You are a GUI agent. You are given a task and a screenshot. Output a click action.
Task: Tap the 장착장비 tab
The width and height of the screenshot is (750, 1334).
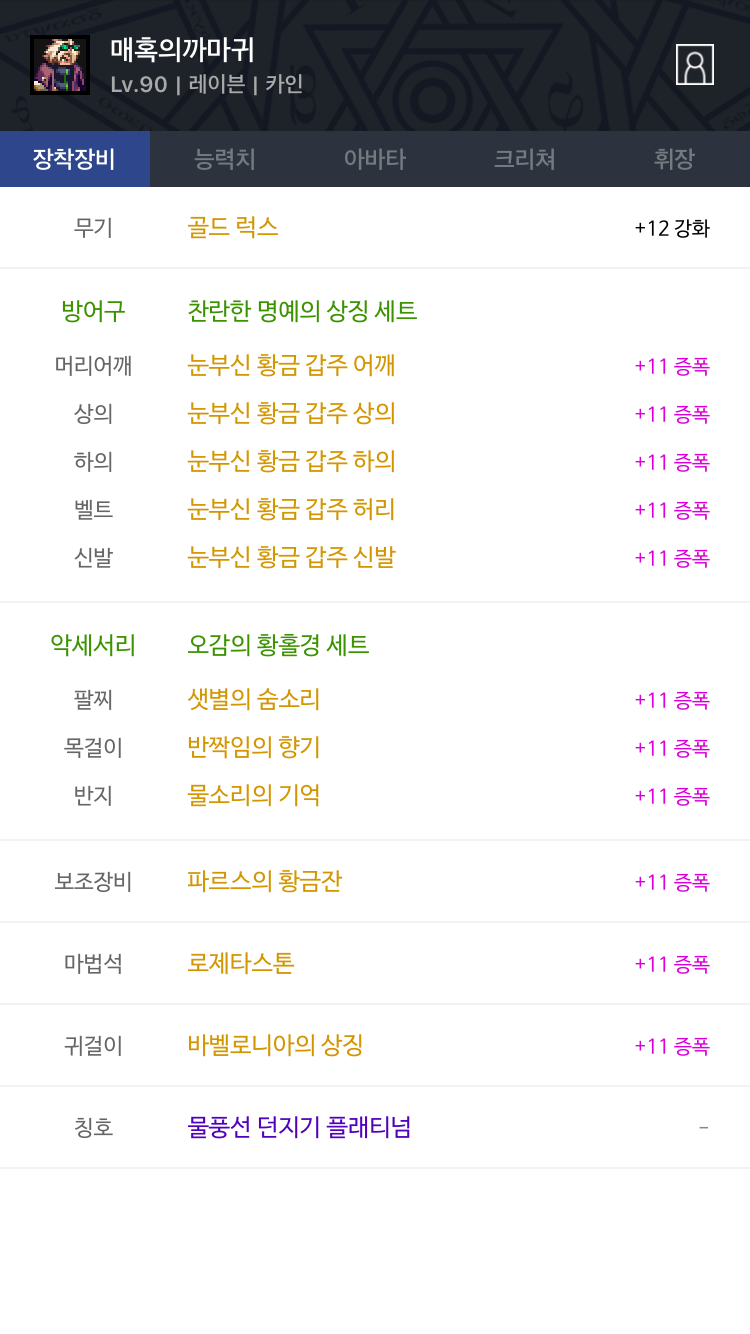point(74,159)
